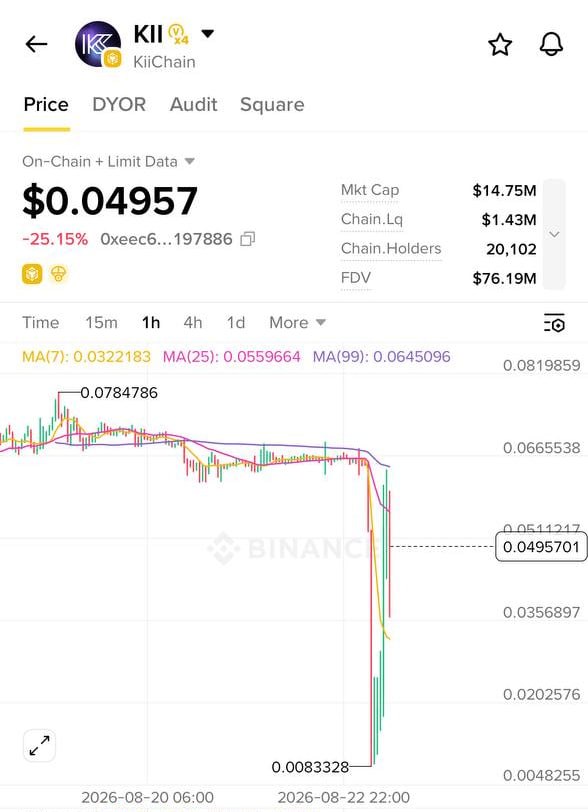Switch chart to 4h interval
Image resolution: width=588 pixels, height=812 pixels.
193,323
